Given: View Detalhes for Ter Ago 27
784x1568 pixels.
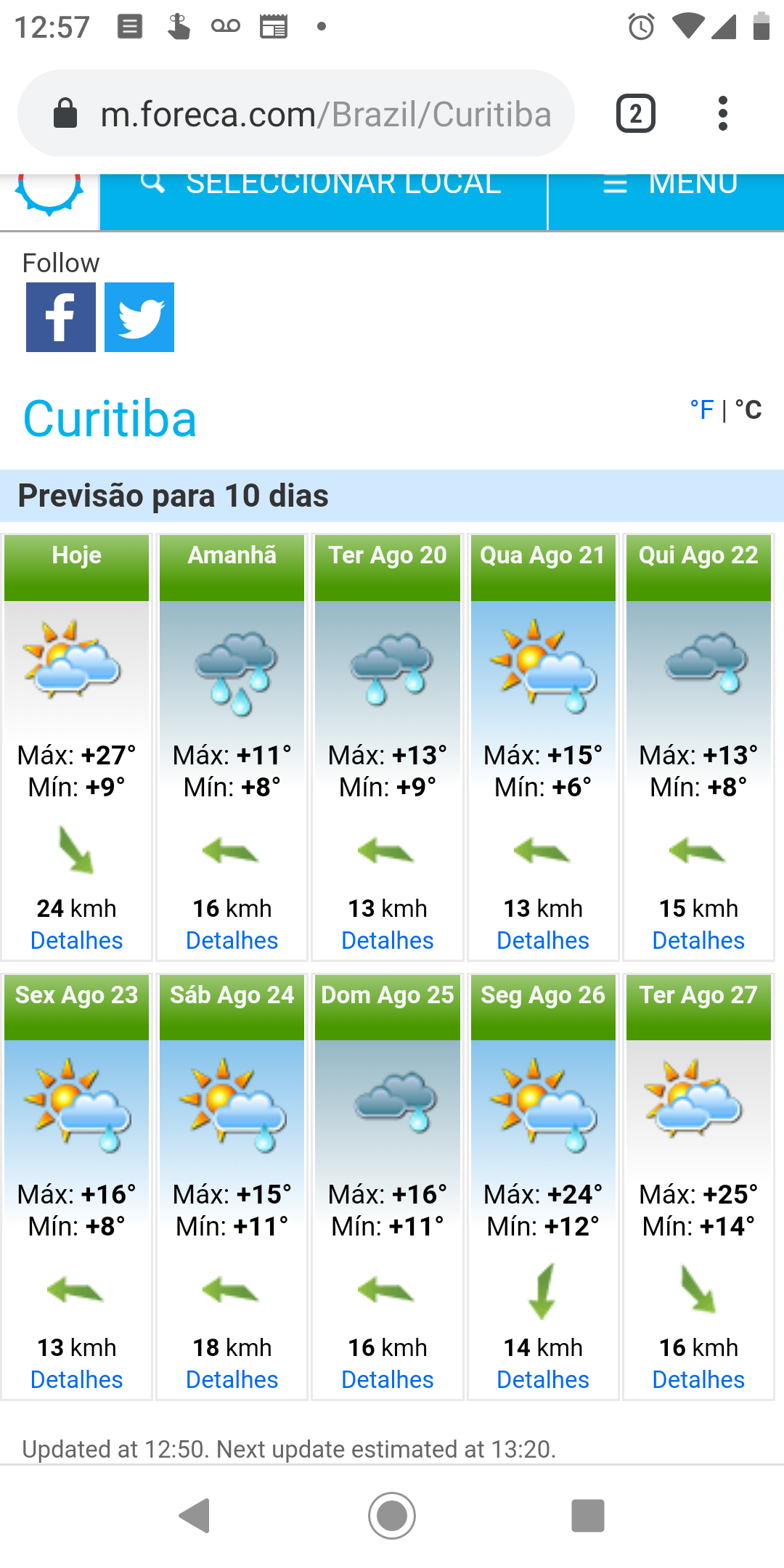Looking at the screenshot, I should (x=698, y=1379).
